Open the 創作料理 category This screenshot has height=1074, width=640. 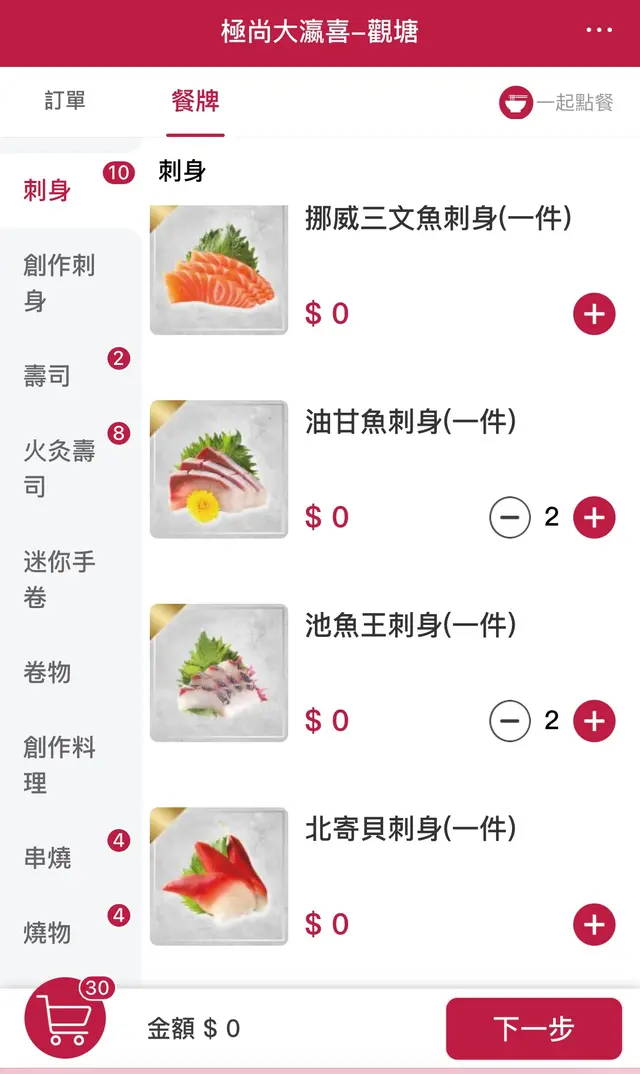click(x=59, y=765)
